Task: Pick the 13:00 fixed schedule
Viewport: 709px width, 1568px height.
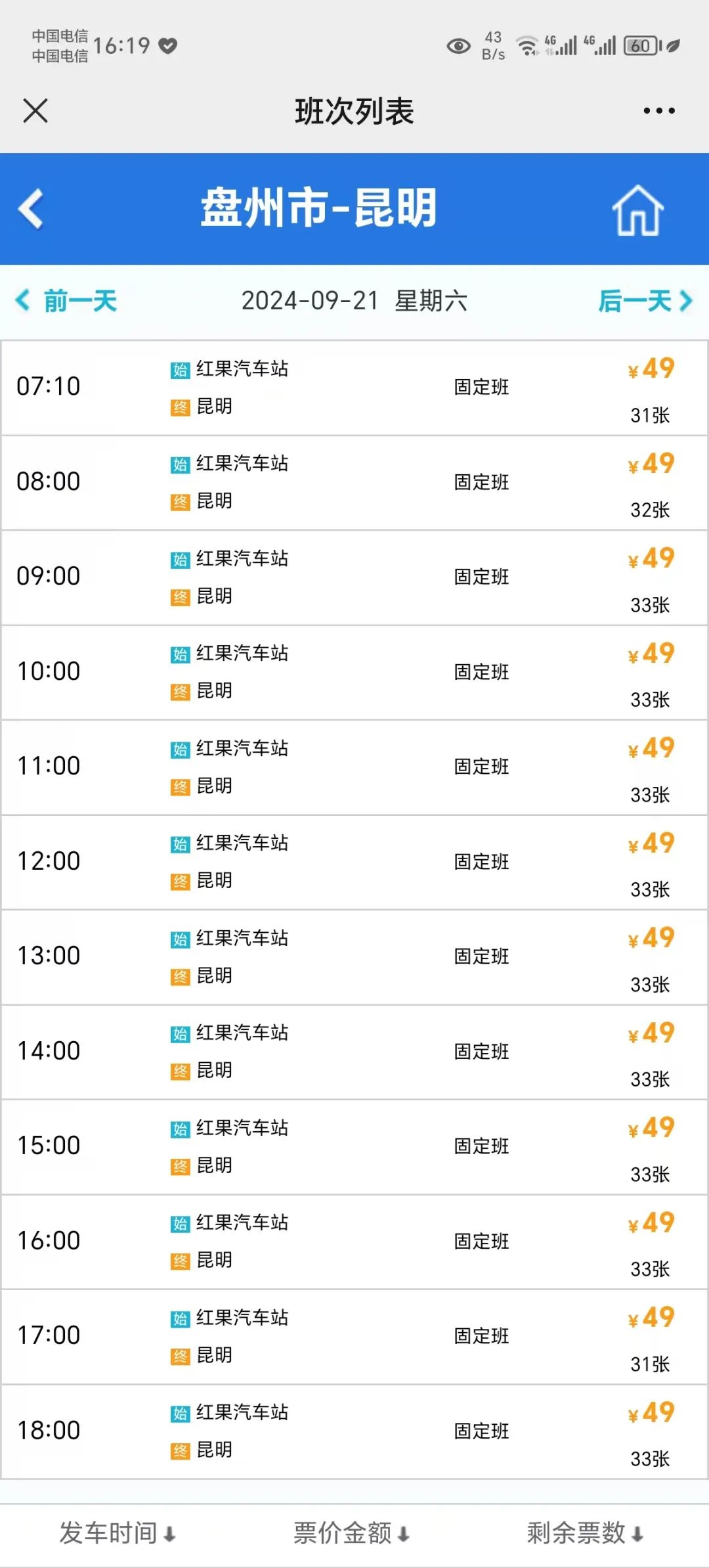Action: 354,957
